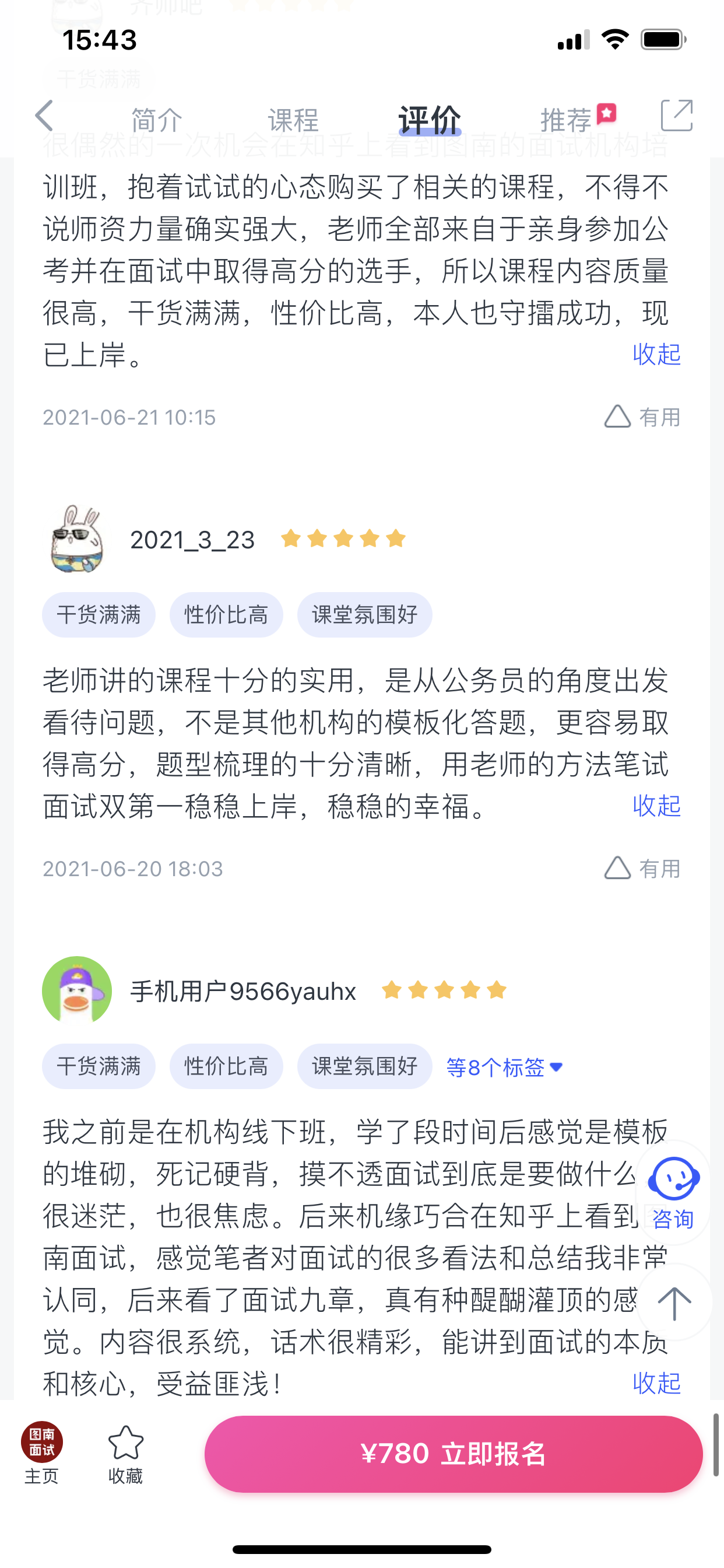Image resolution: width=724 pixels, height=1568 pixels.
Task: Expand 等8个标签 on 手机用户9566yauhx's review
Action: [504, 1067]
